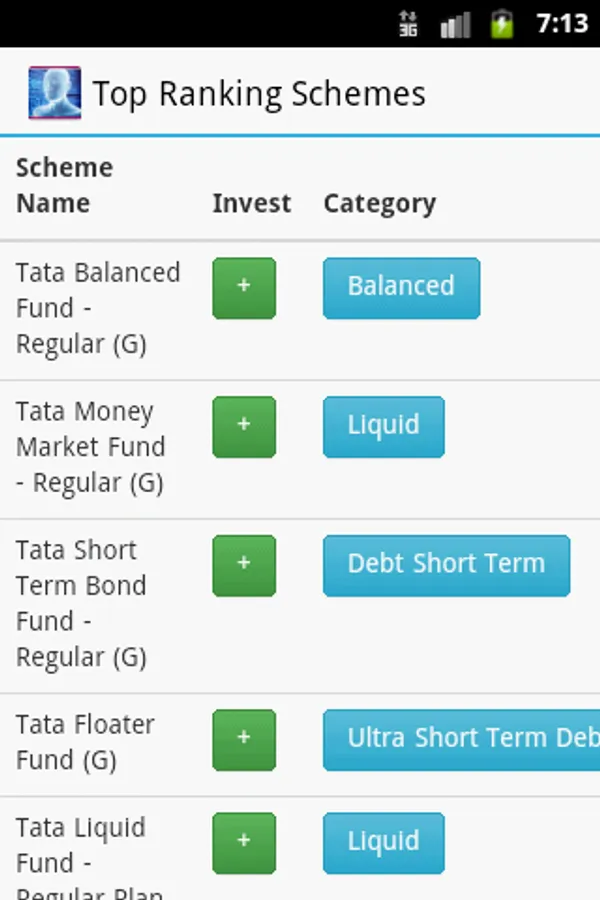The width and height of the screenshot is (600, 900).
Task: Invest in Tata Money Market Fund
Action: click(x=243, y=427)
